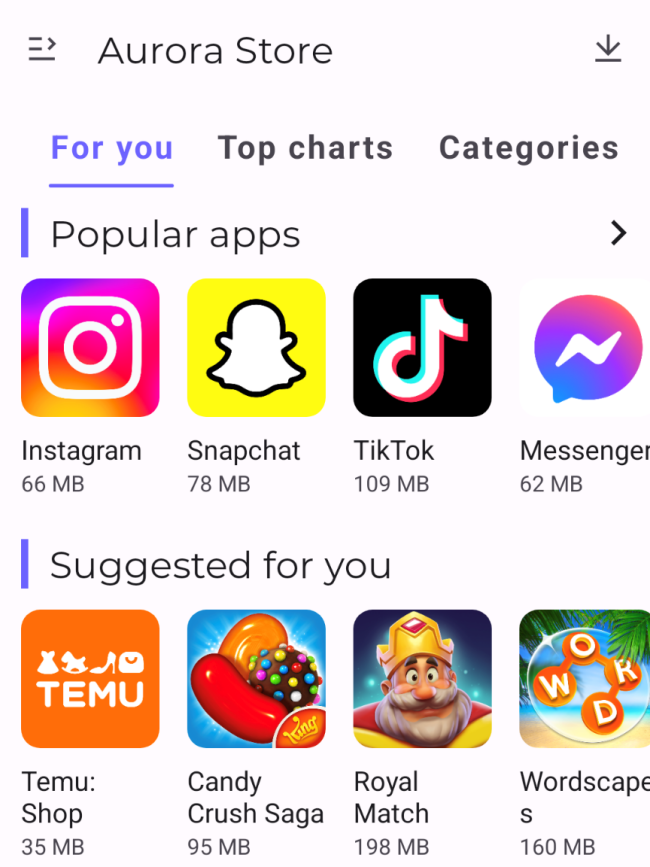Open the Instagram app page

[90, 347]
